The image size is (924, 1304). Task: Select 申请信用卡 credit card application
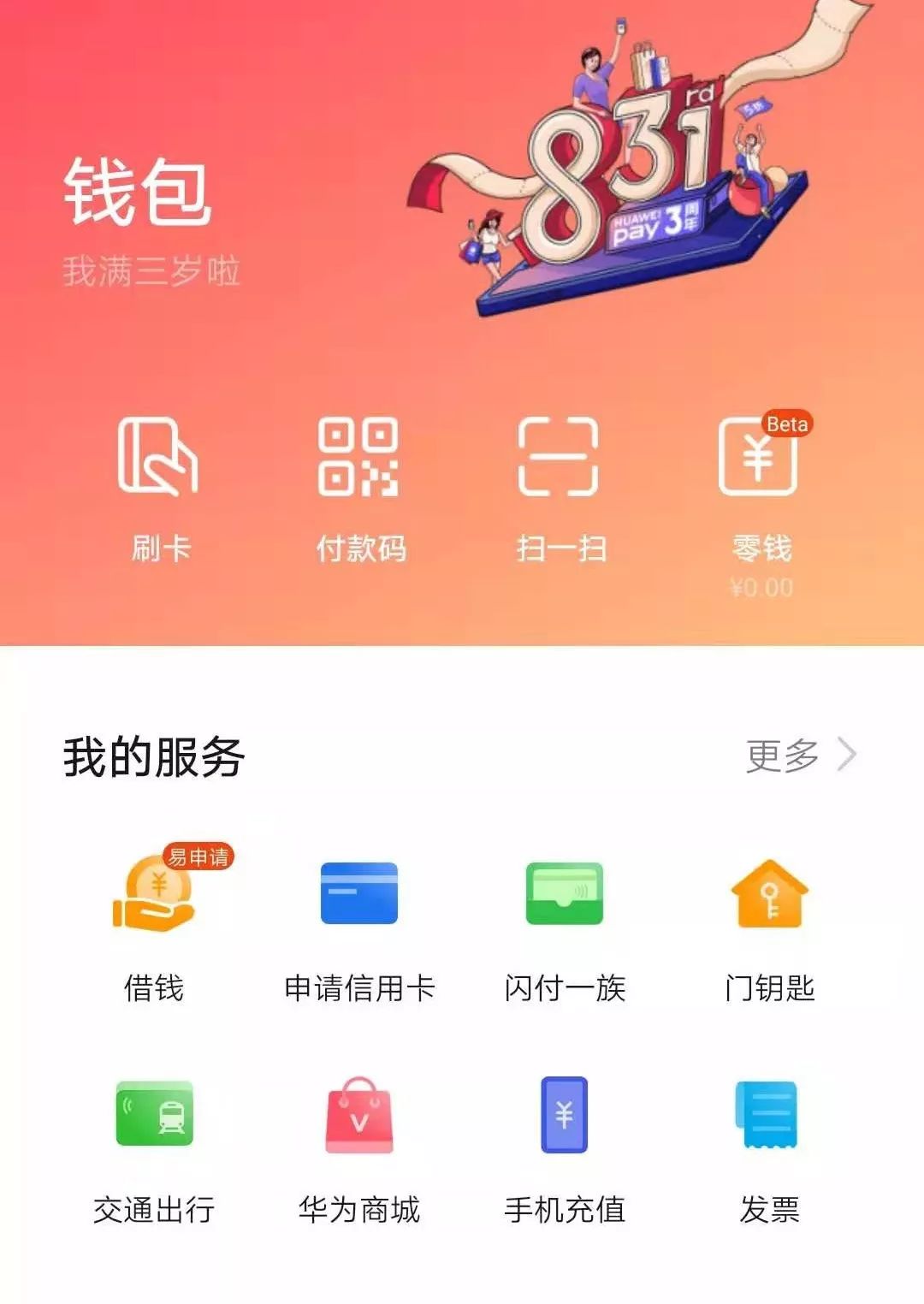pyautogui.click(x=359, y=928)
